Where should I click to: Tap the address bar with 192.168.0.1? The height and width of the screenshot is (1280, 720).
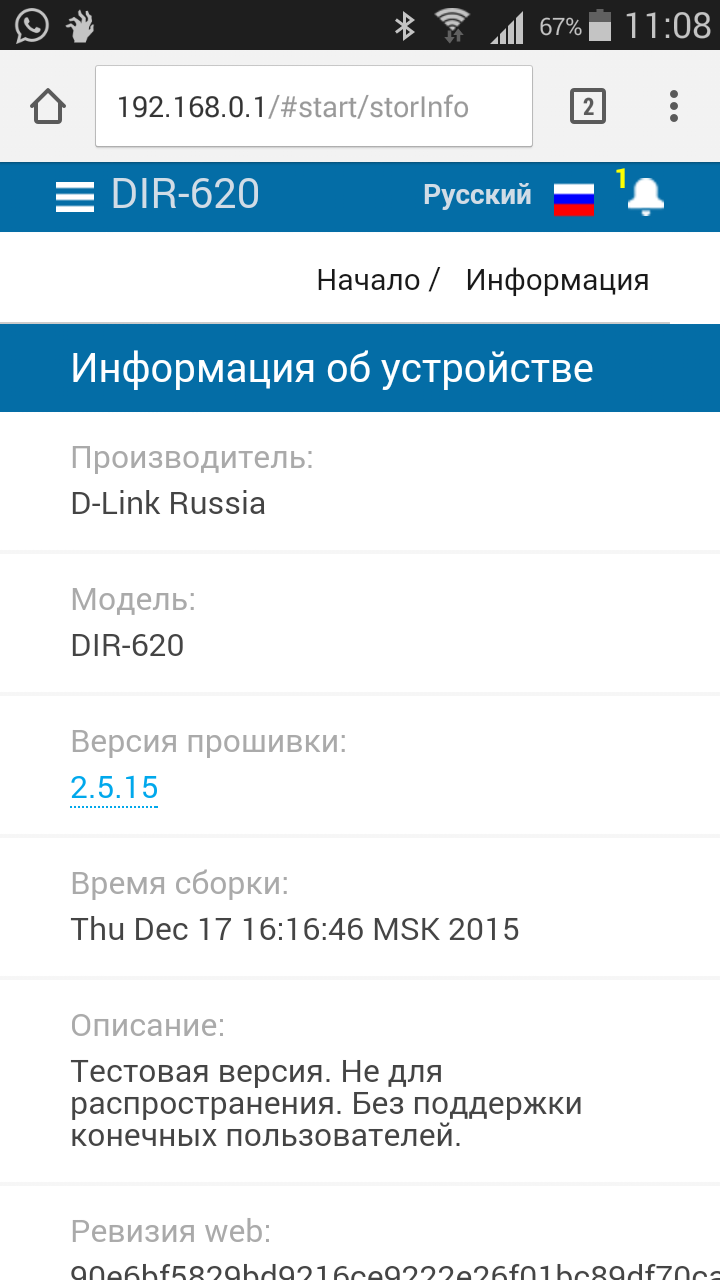[313, 106]
